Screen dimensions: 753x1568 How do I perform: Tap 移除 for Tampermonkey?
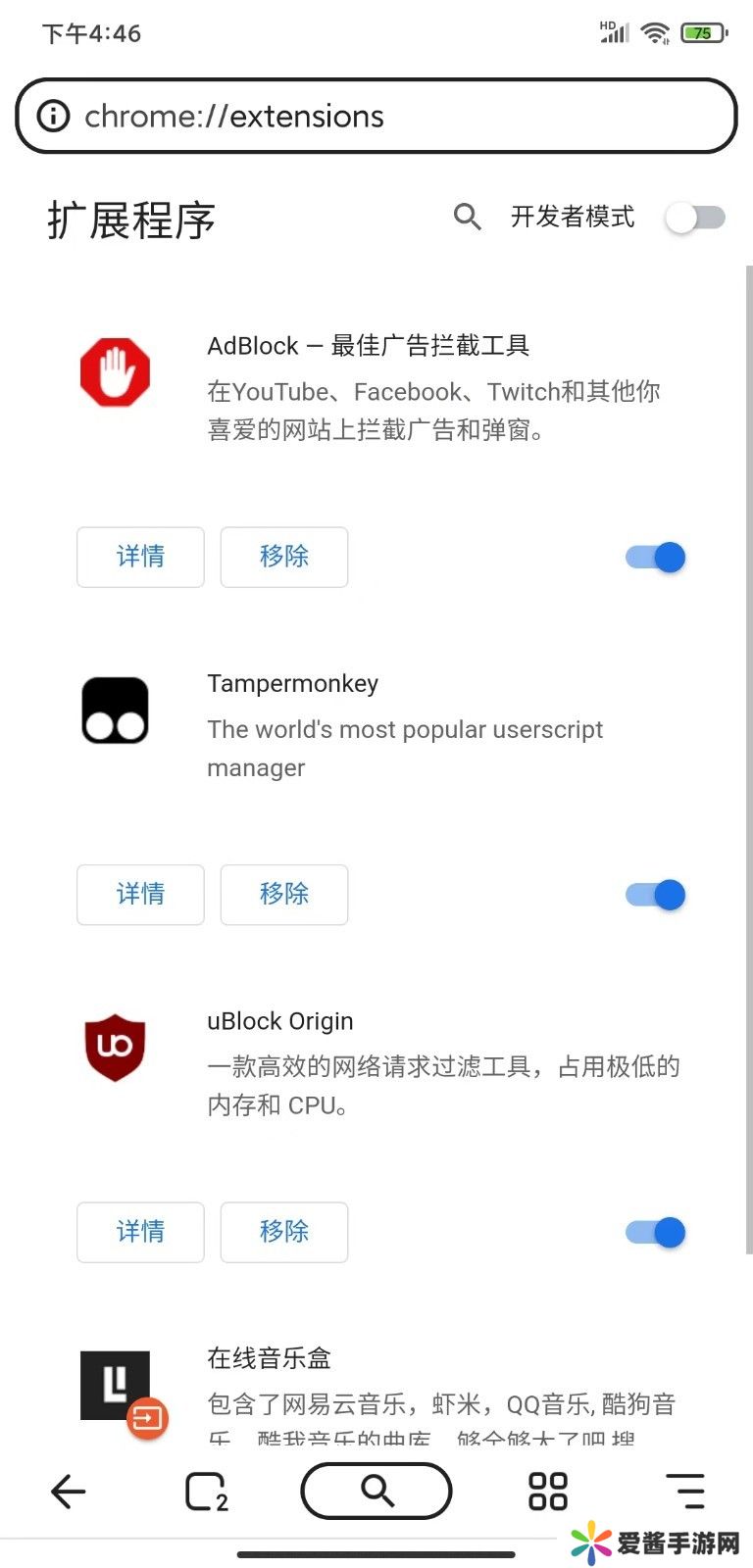(x=284, y=894)
